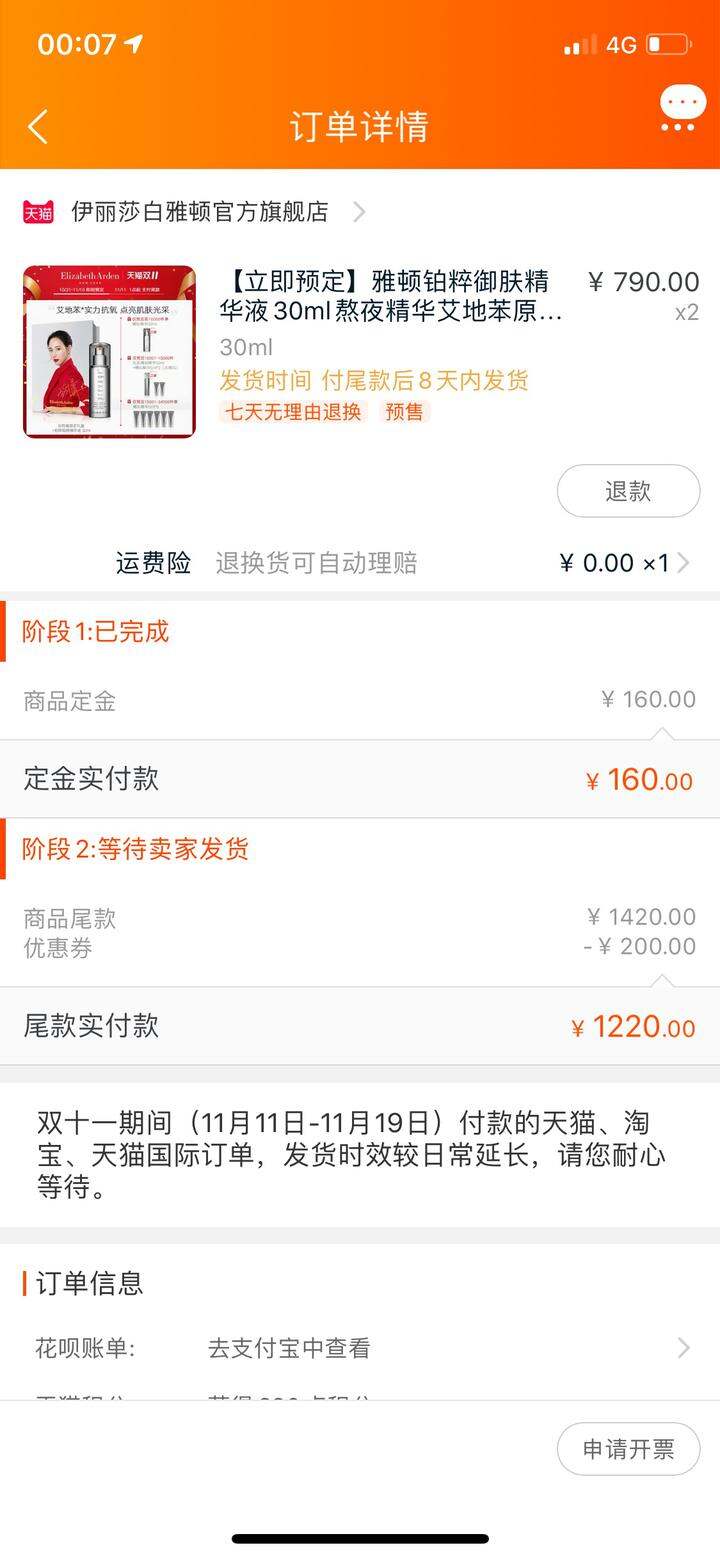Open the chat messages bubble icon
Viewport: 720px width, 1559px height.
(683, 108)
